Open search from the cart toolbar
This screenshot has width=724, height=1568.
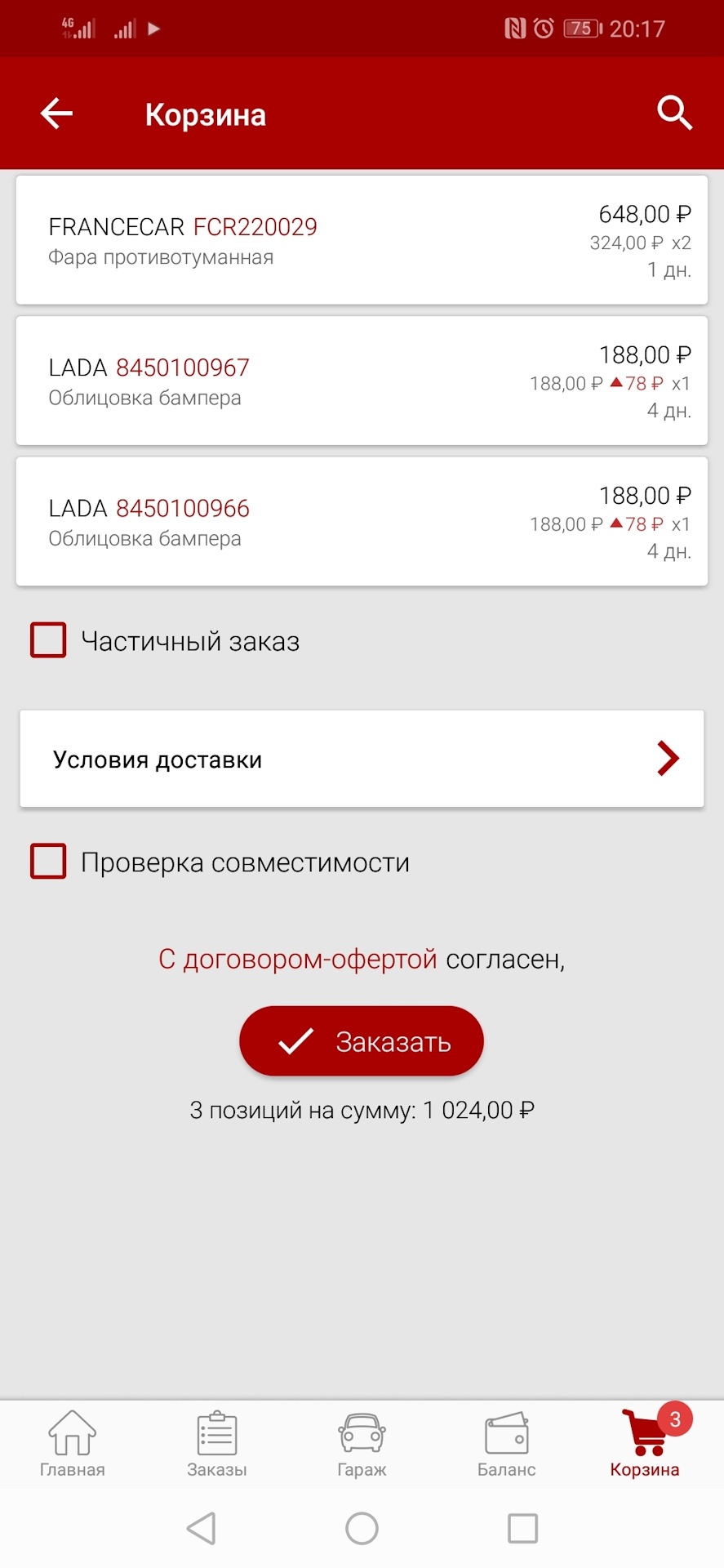(674, 114)
